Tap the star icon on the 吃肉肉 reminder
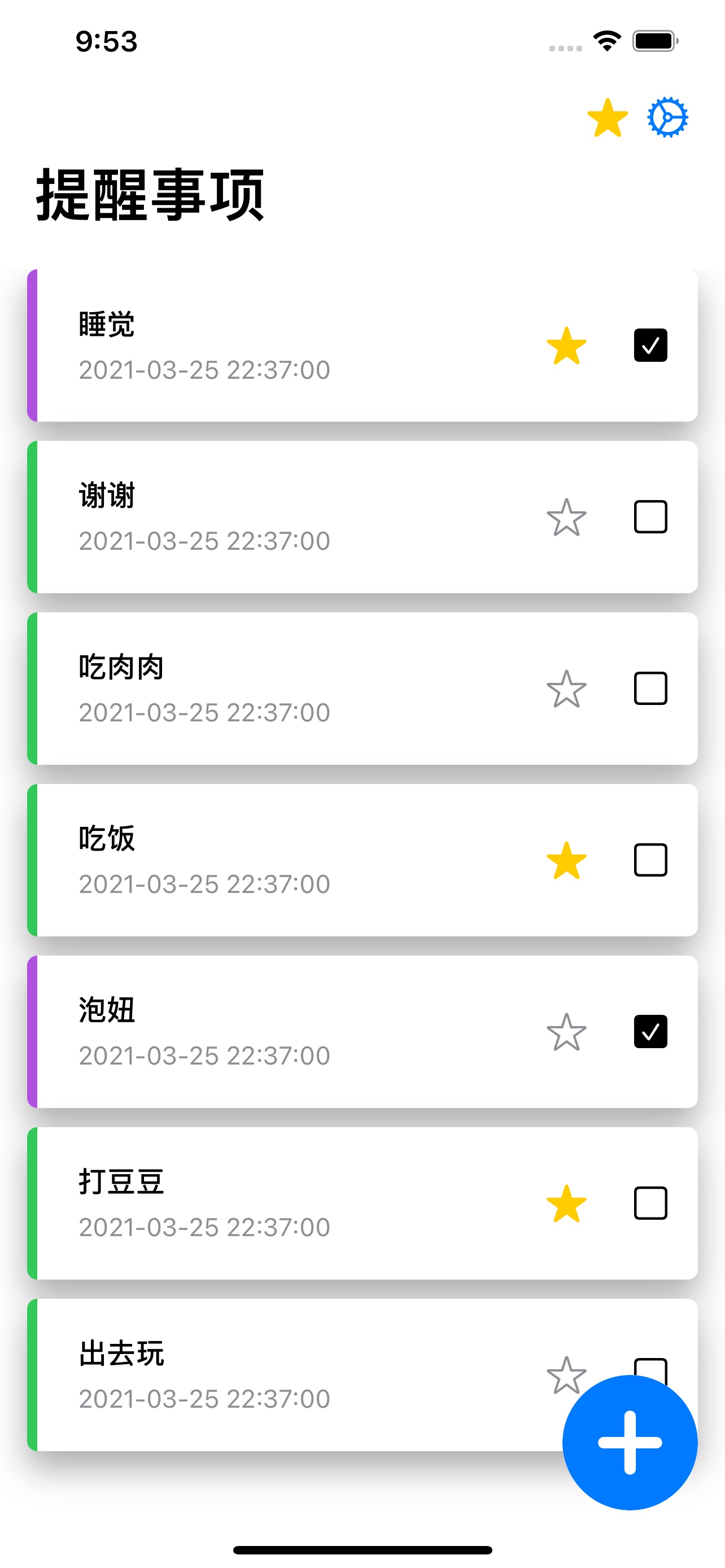The width and height of the screenshot is (725, 1568). (566, 688)
